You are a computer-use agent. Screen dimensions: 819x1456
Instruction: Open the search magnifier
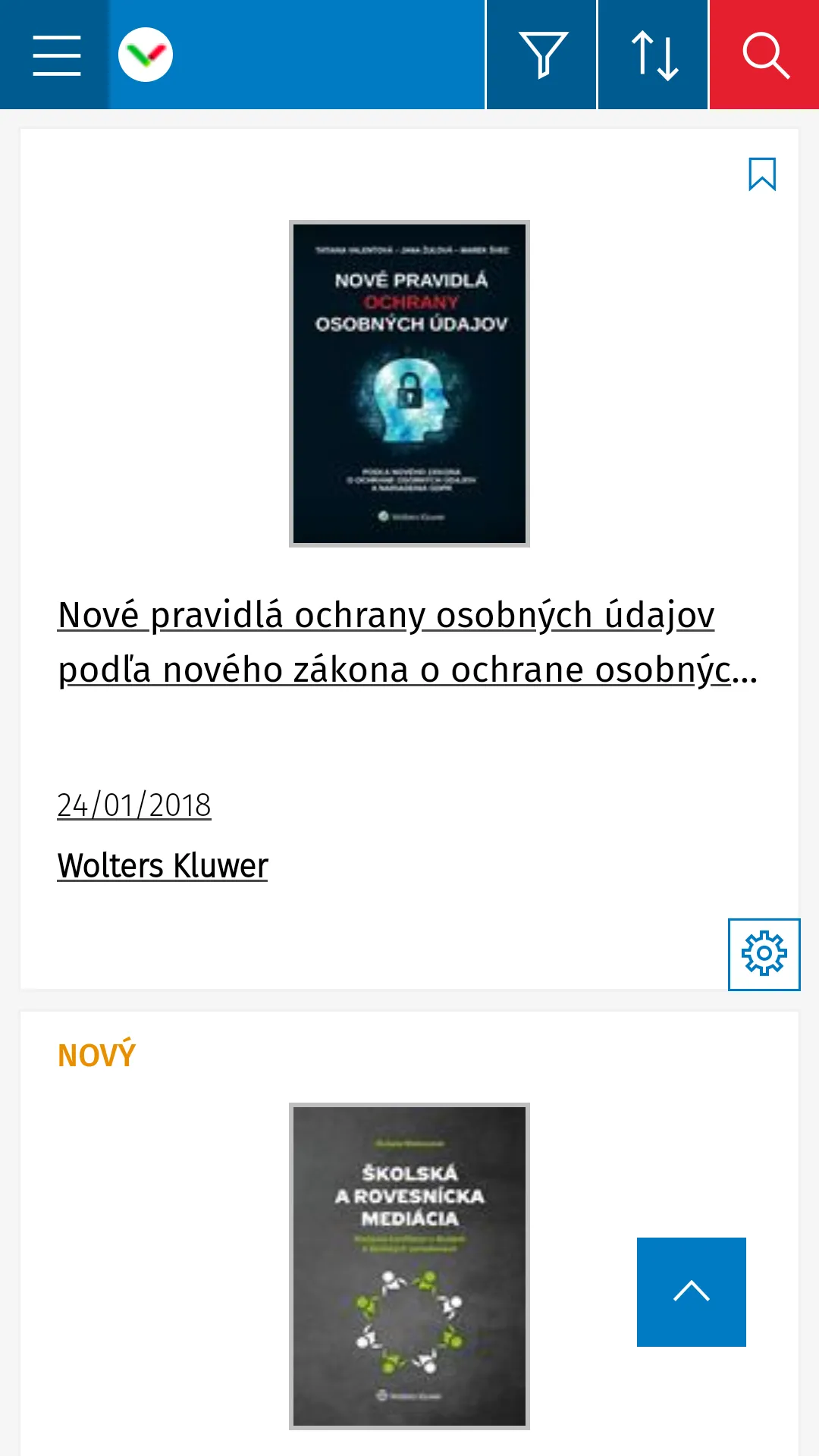(x=764, y=55)
